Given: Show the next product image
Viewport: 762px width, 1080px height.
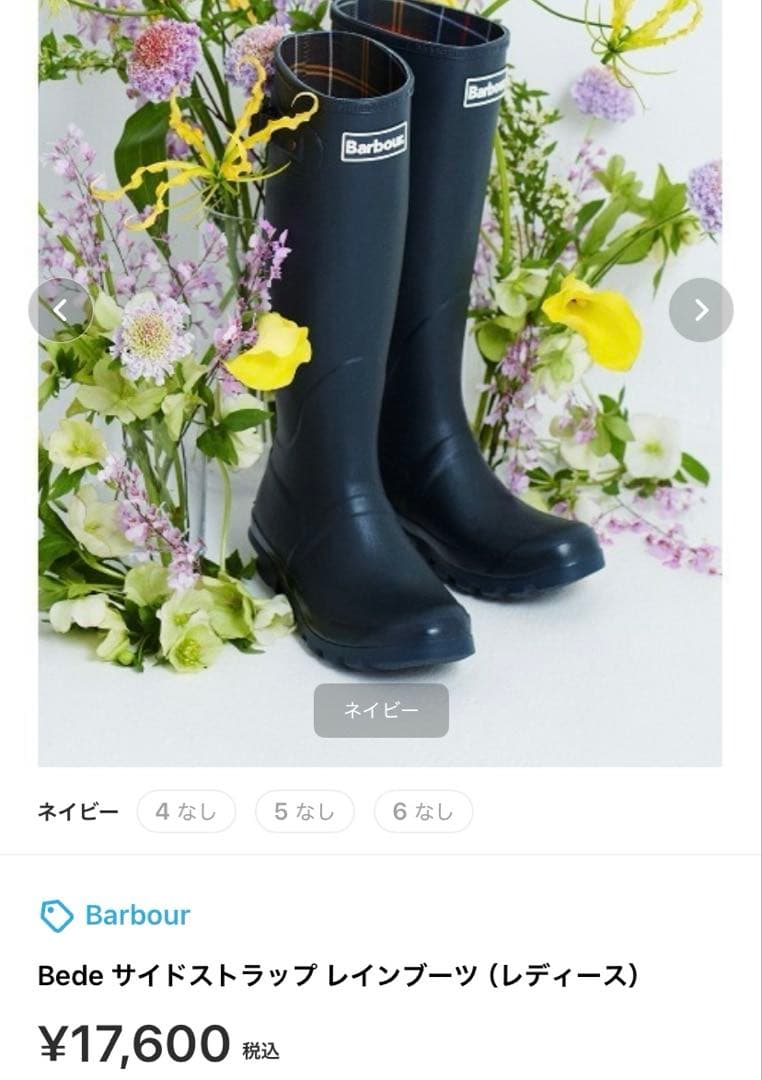Looking at the screenshot, I should [700, 310].
